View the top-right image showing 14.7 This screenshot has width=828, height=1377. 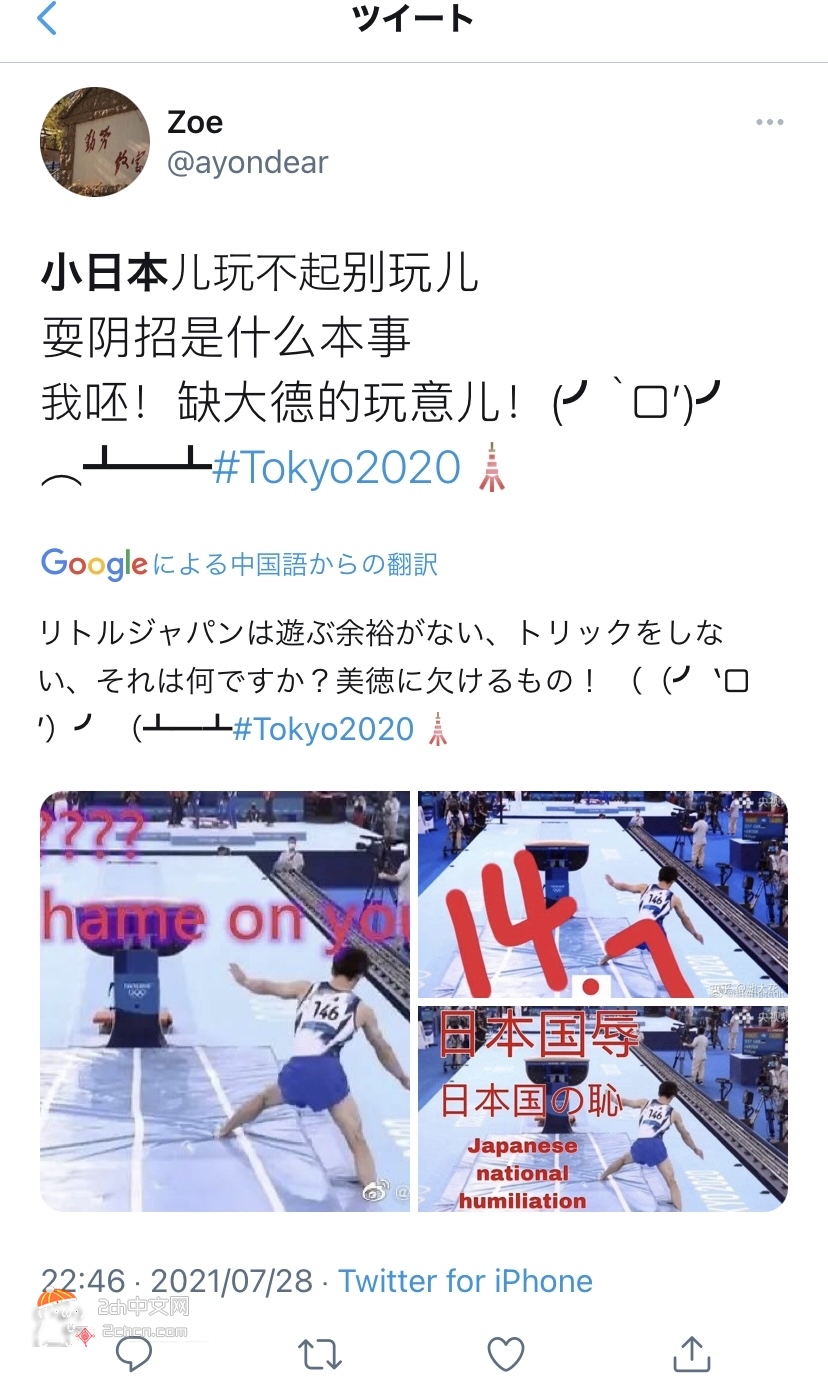(x=602, y=894)
